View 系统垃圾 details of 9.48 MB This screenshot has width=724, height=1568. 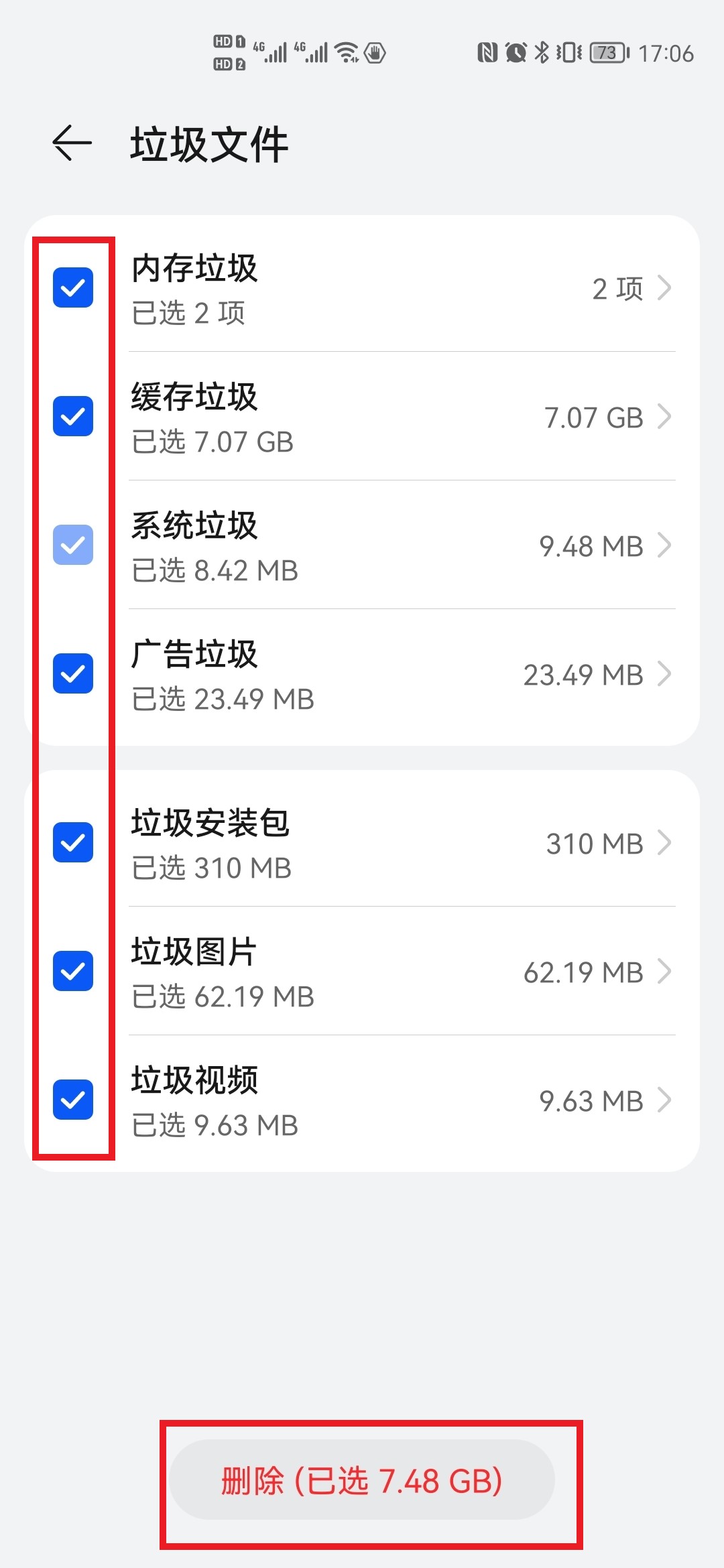coord(402,545)
